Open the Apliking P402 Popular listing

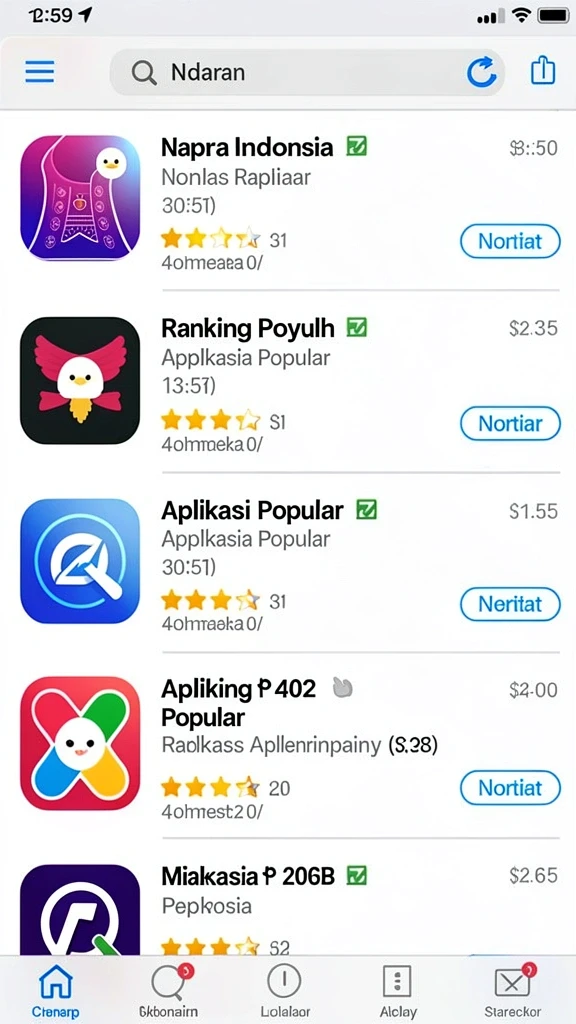pos(289,744)
